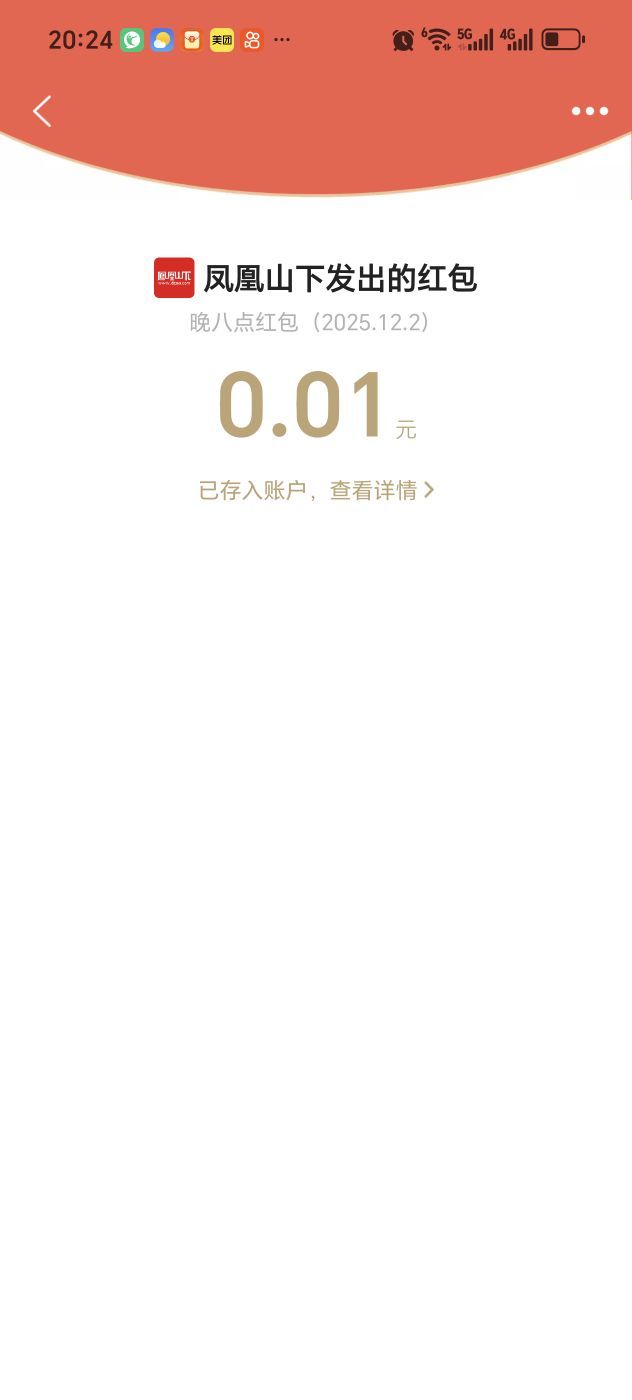Open the three-dot overflow menu
This screenshot has width=632, height=1400.
[x=589, y=111]
